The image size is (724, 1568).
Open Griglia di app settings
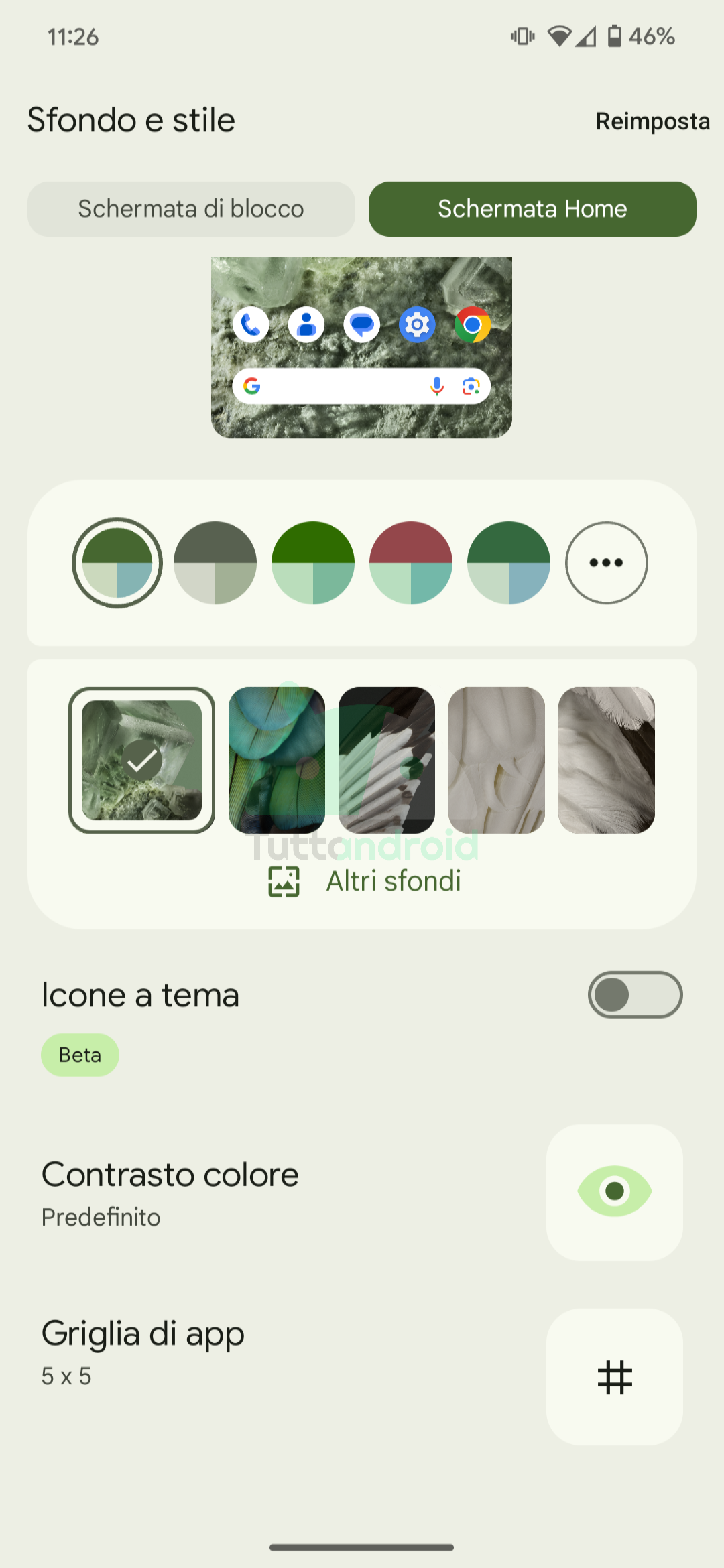[x=614, y=1377]
